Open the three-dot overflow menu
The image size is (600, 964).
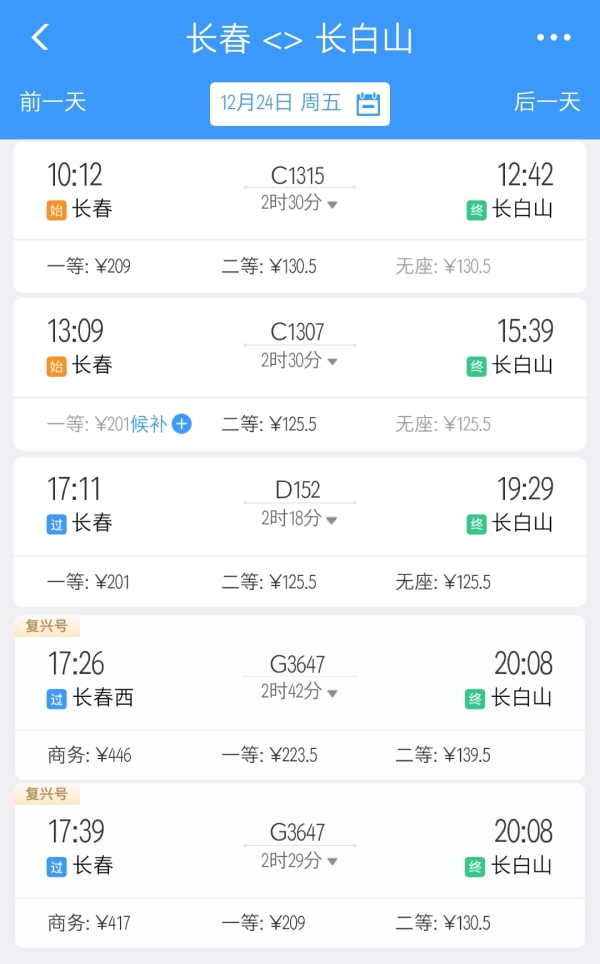coord(553,38)
